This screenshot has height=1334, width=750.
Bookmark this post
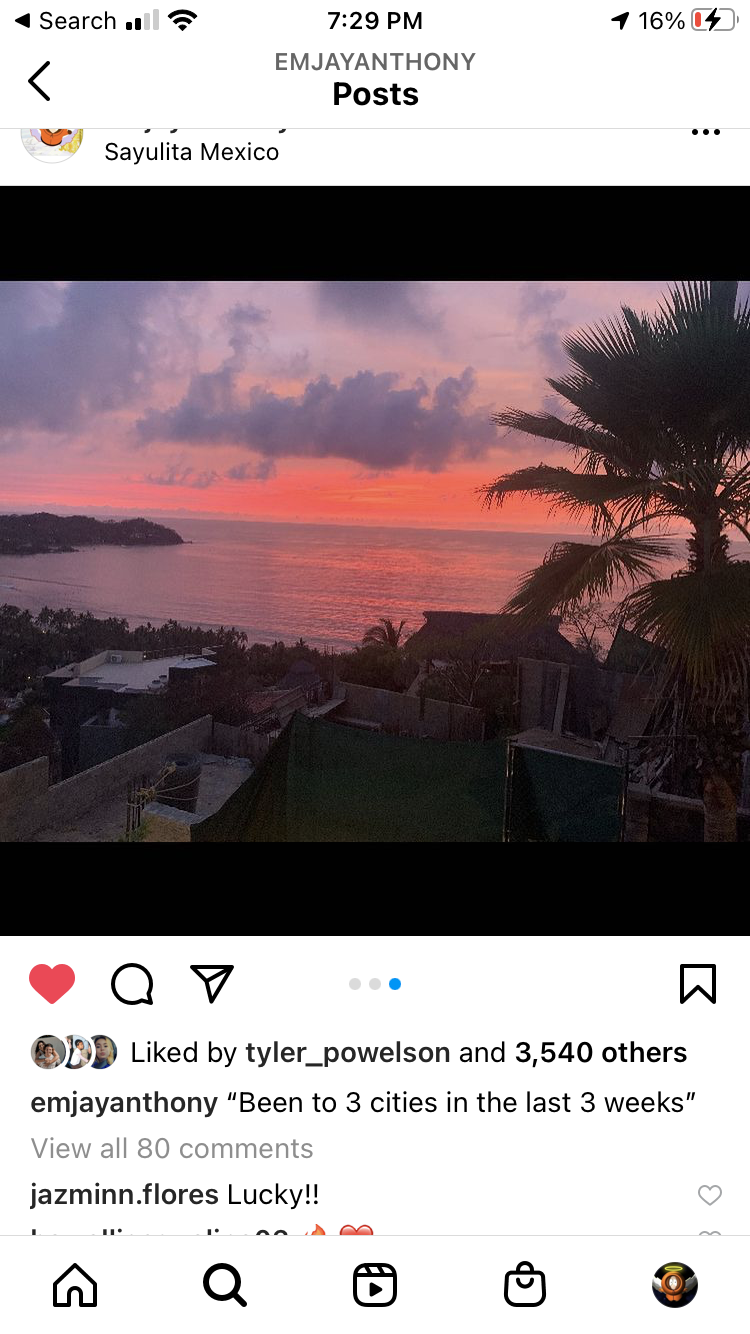coord(698,984)
